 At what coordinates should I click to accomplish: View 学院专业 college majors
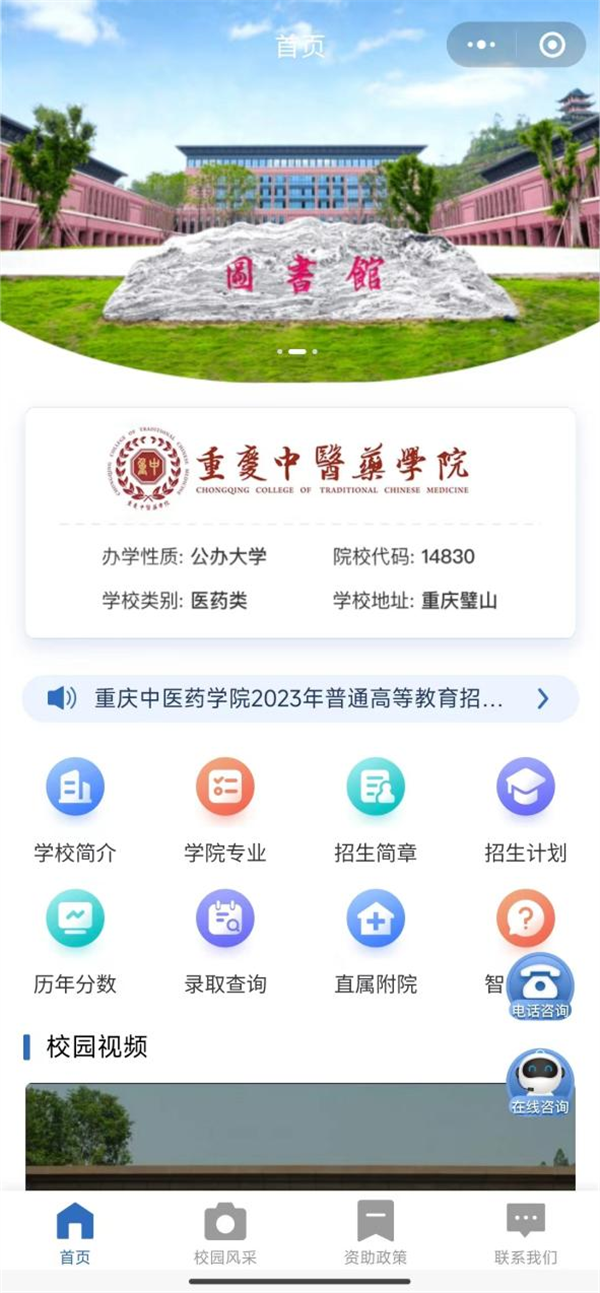[225, 808]
